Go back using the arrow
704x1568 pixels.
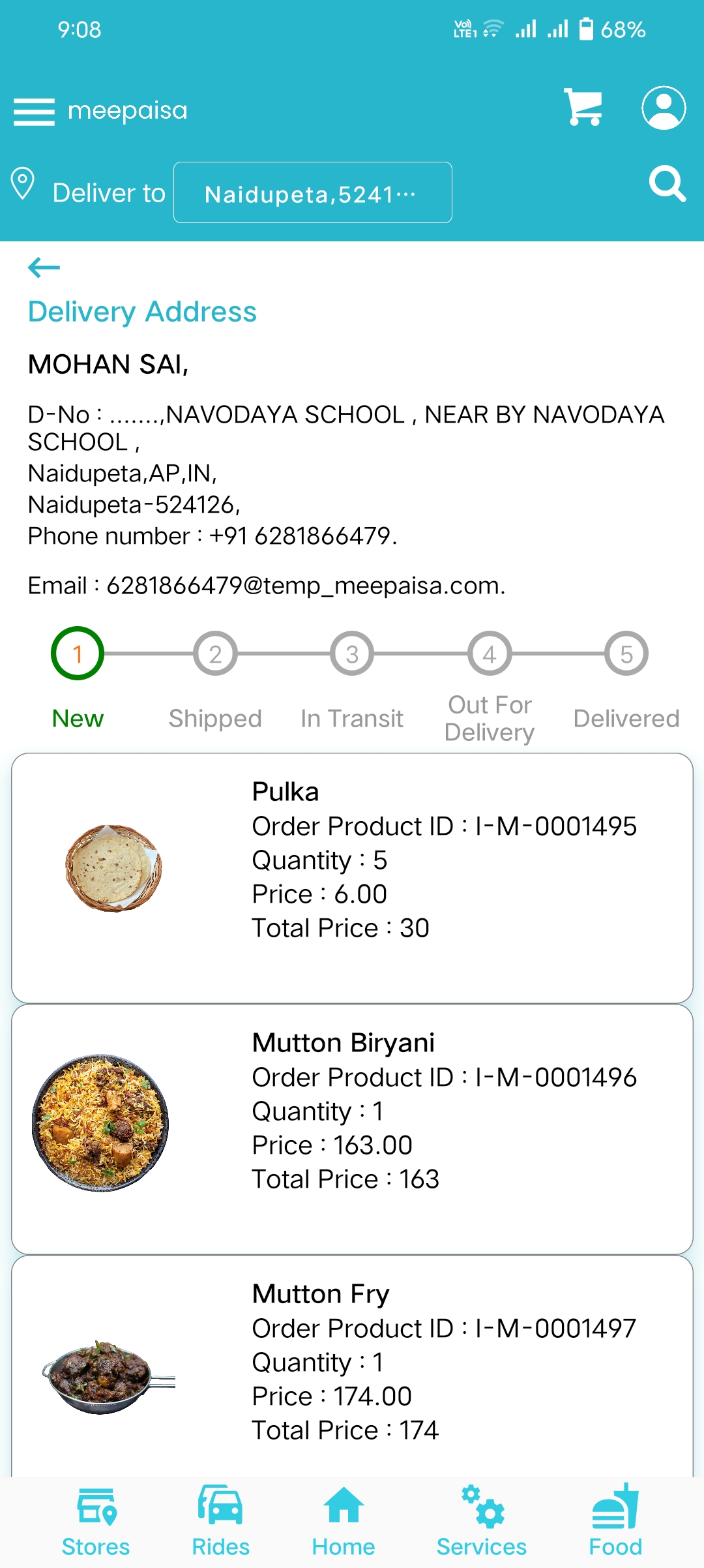(44, 267)
